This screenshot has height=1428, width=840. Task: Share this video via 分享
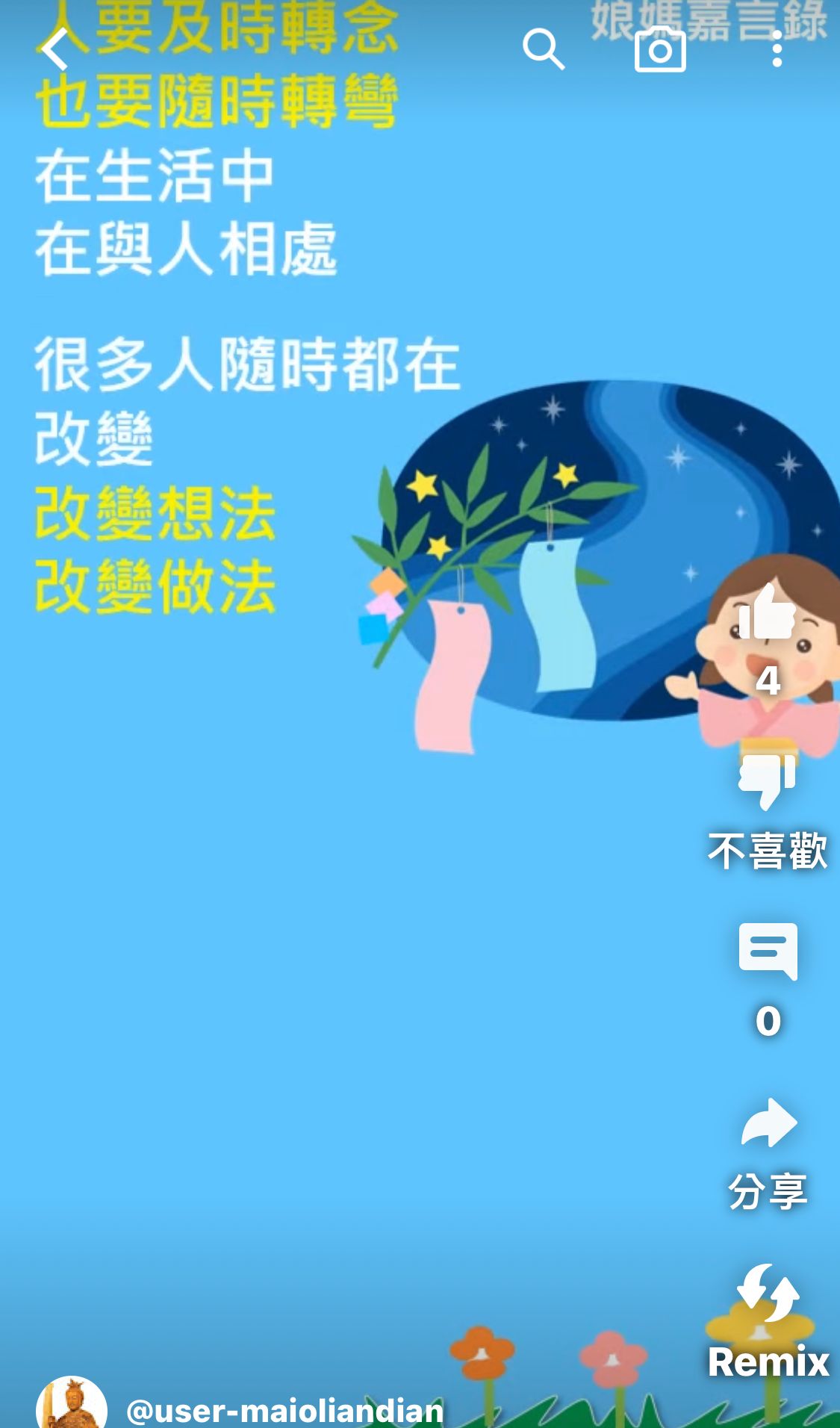[768, 1124]
